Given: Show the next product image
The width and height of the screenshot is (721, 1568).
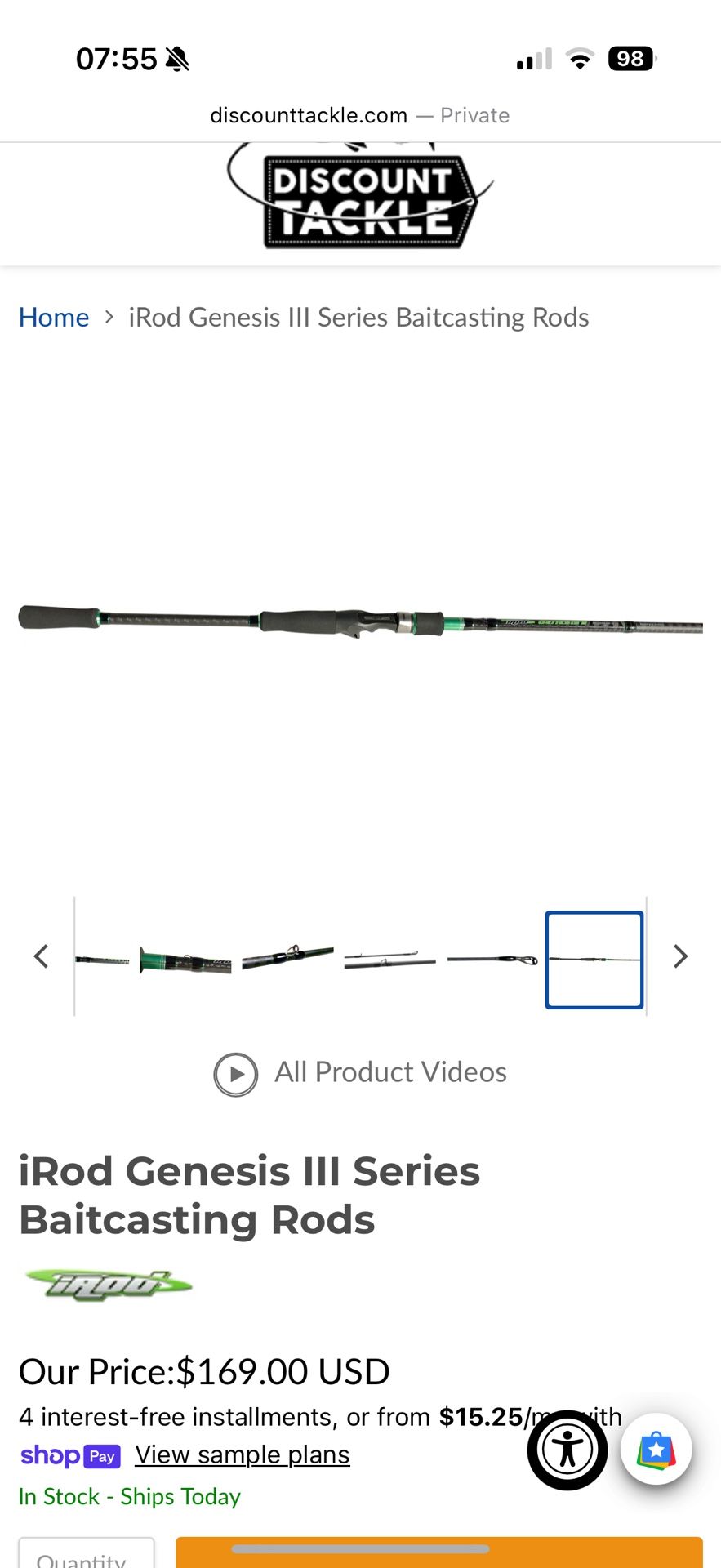Looking at the screenshot, I should click(679, 956).
